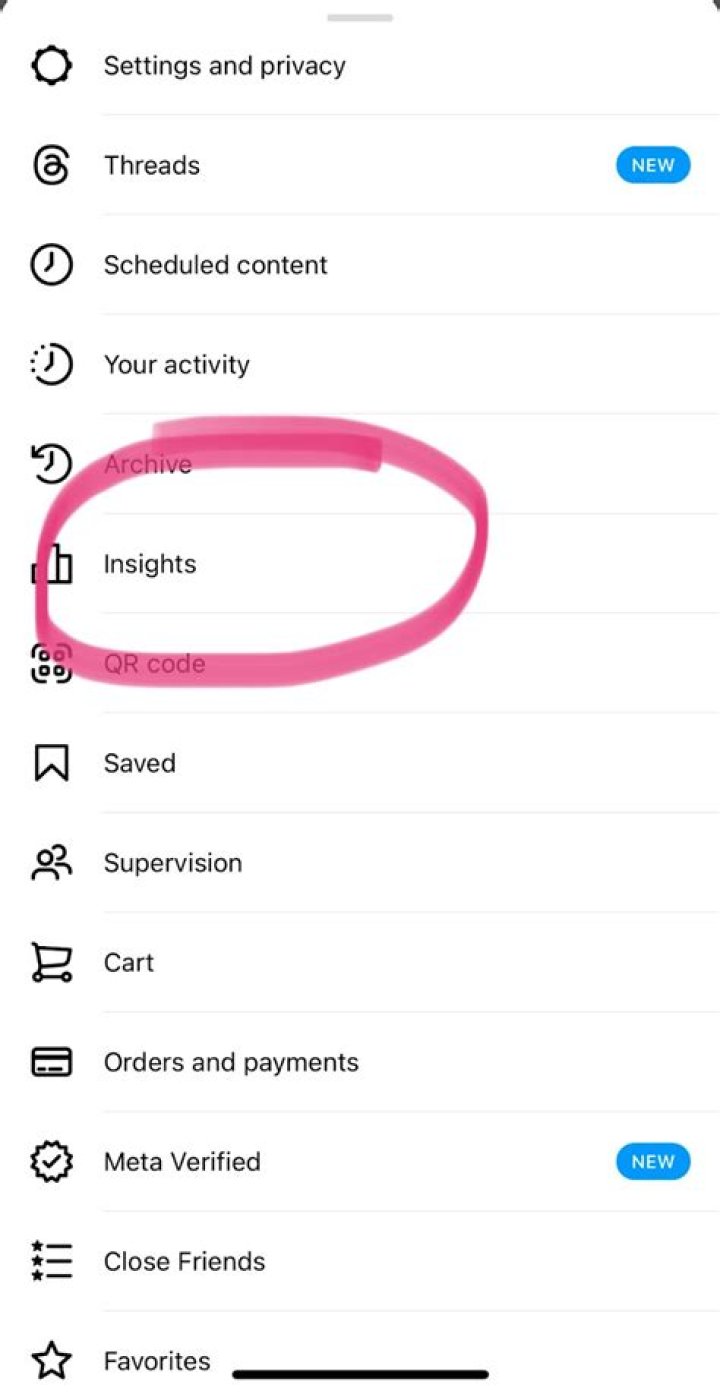
Task: Select the Insights bar chart icon
Action: click(x=51, y=564)
